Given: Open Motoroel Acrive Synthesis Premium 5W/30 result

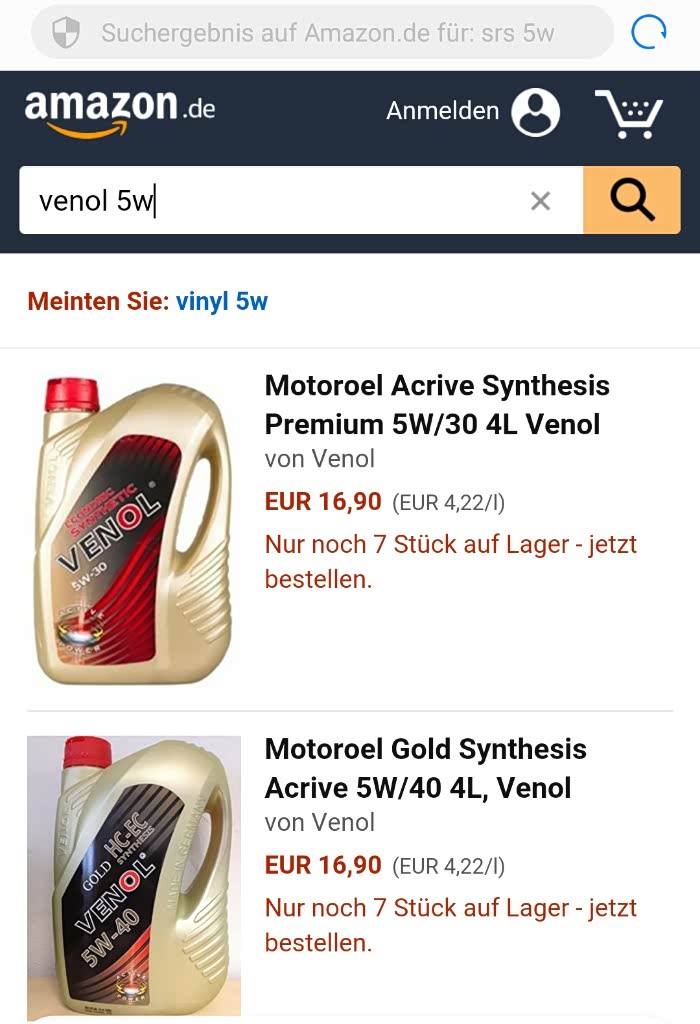Looking at the screenshot, I should pyautogui.click(x=437, y=405).
